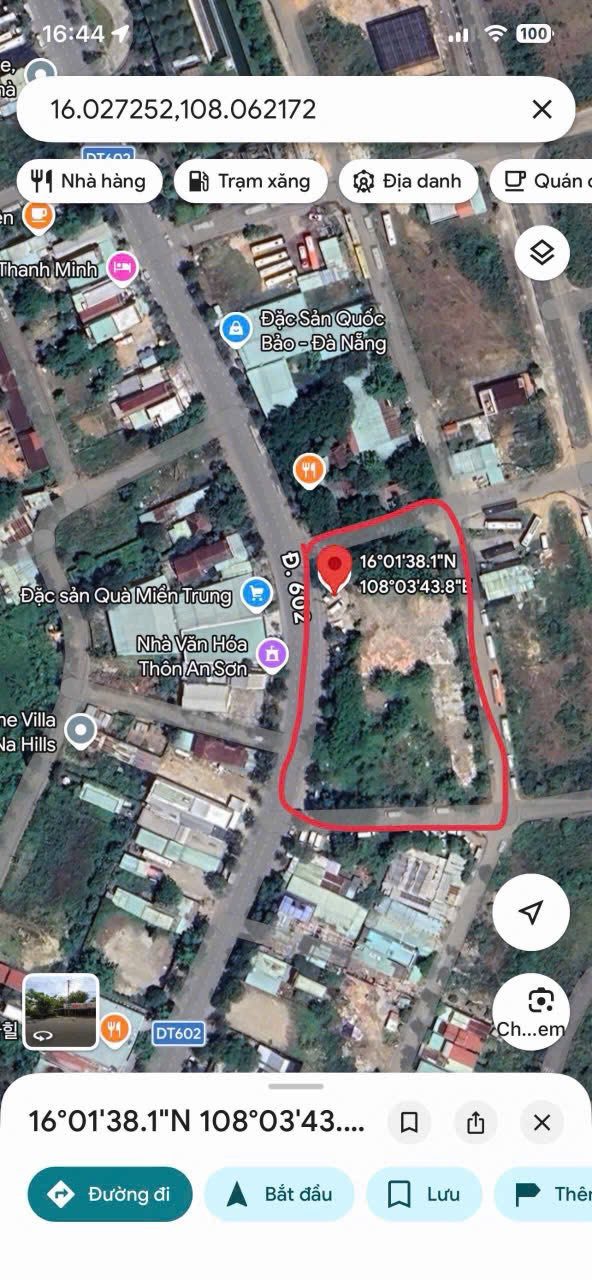Choose the Địa danh chip

coord(407,181)
